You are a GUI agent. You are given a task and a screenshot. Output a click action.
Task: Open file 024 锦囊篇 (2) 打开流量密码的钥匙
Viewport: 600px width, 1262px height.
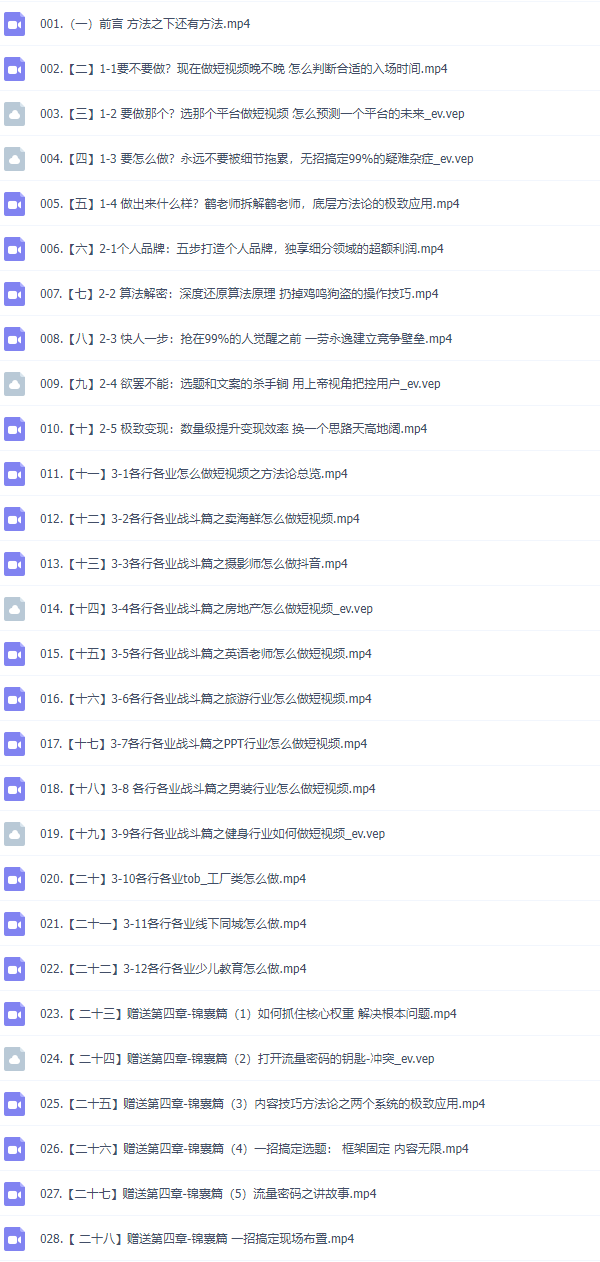237,1058
